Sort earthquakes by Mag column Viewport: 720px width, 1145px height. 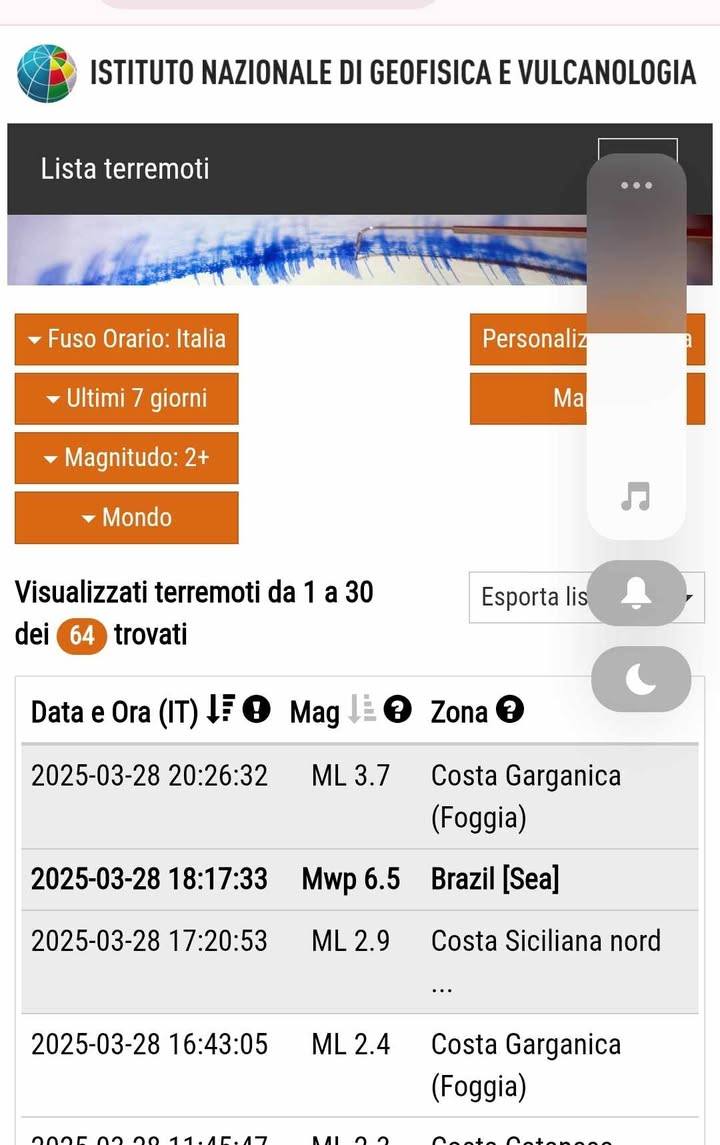point(358,712)
